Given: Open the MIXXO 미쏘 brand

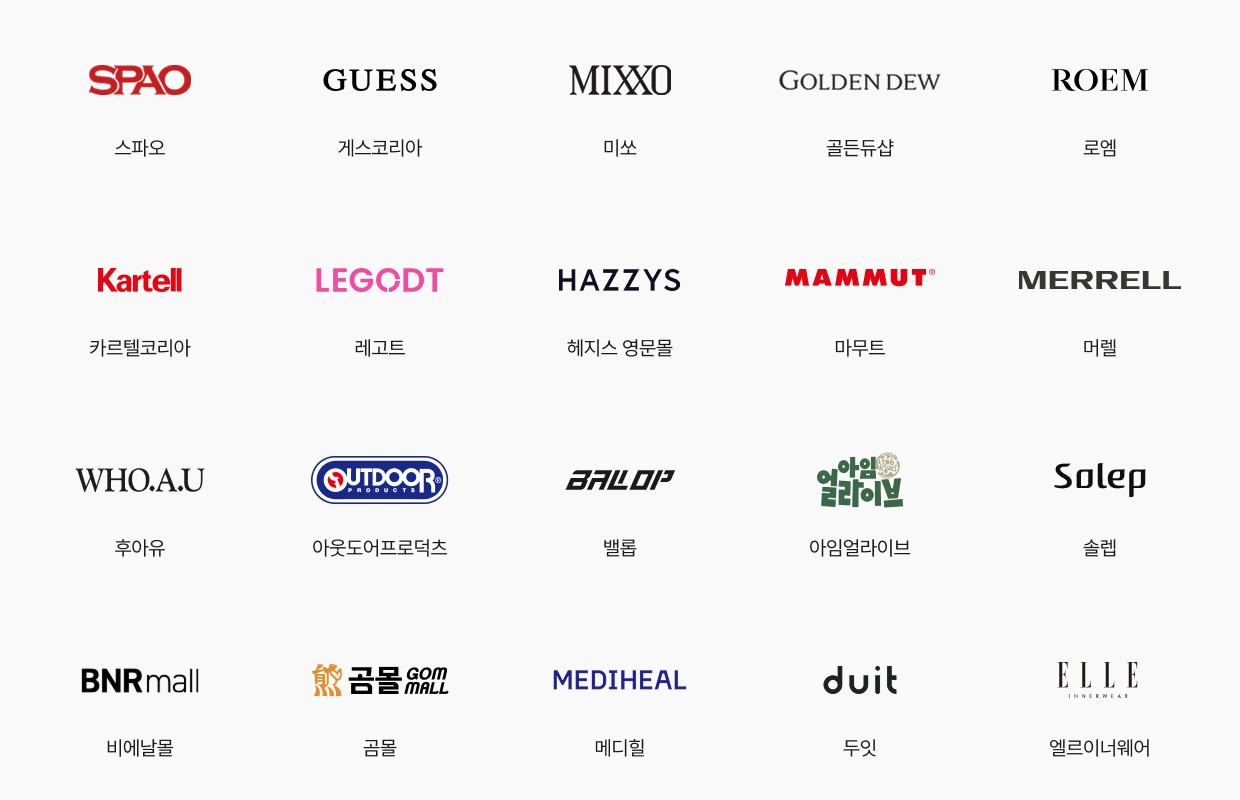Looking at the screenshot, I should point(620,81).
